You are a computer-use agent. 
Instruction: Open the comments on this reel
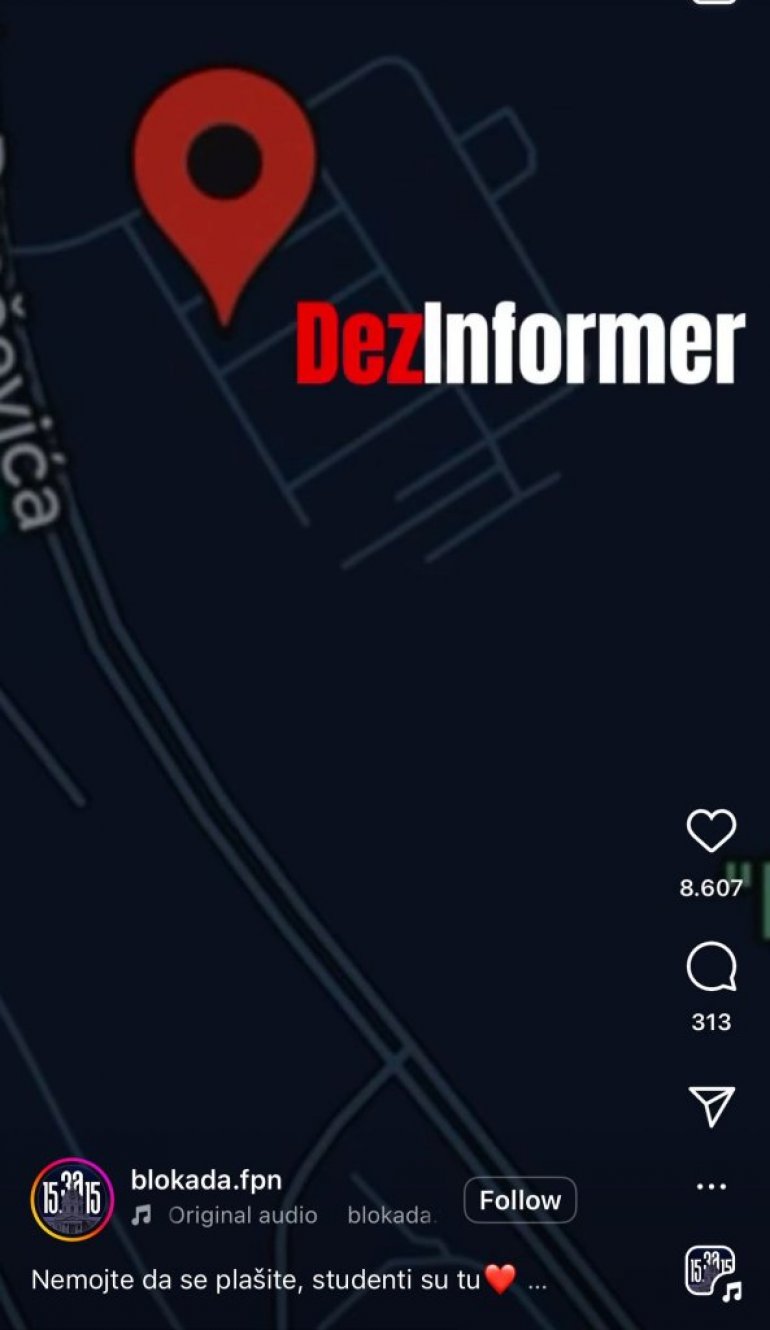[x=711, y=968]
